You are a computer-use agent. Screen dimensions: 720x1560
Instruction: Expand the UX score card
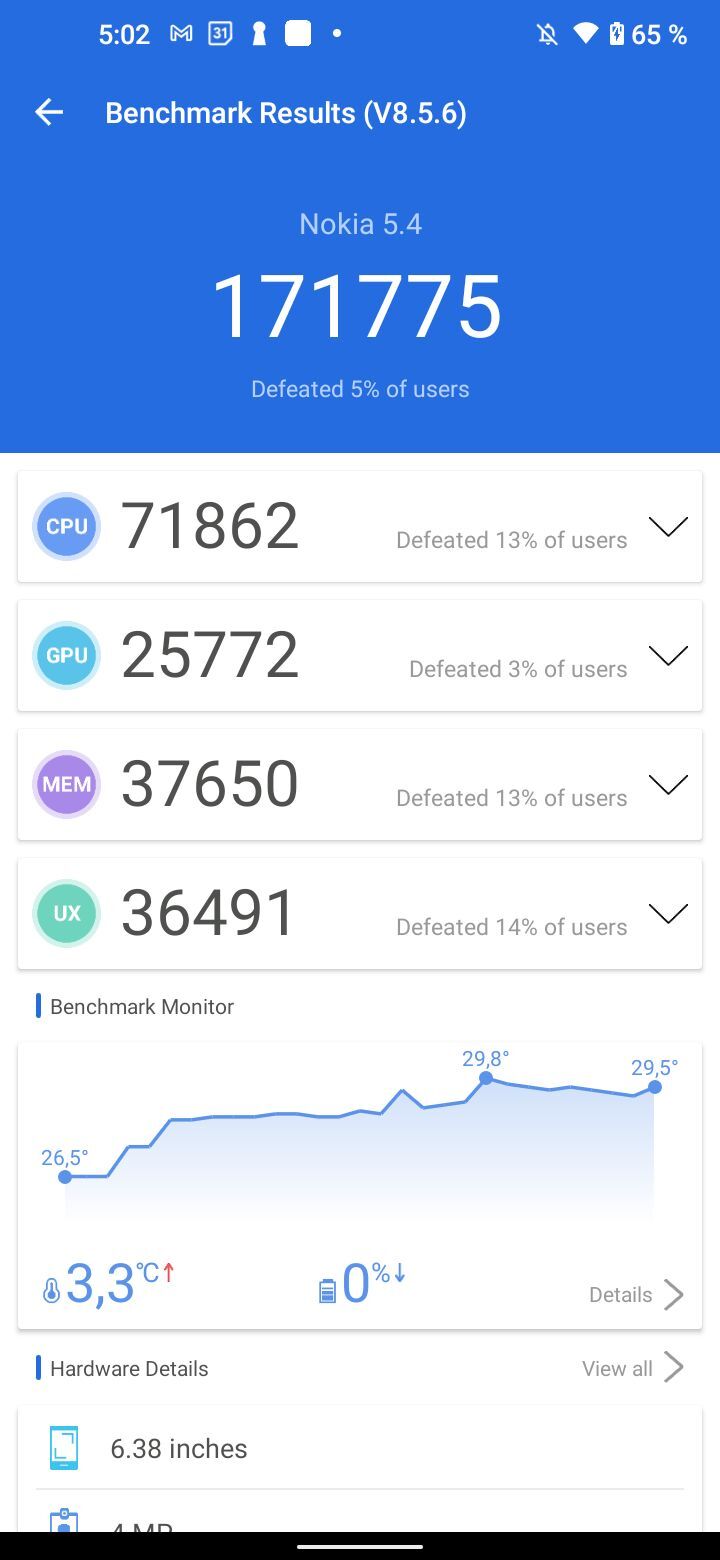point(667,914)
